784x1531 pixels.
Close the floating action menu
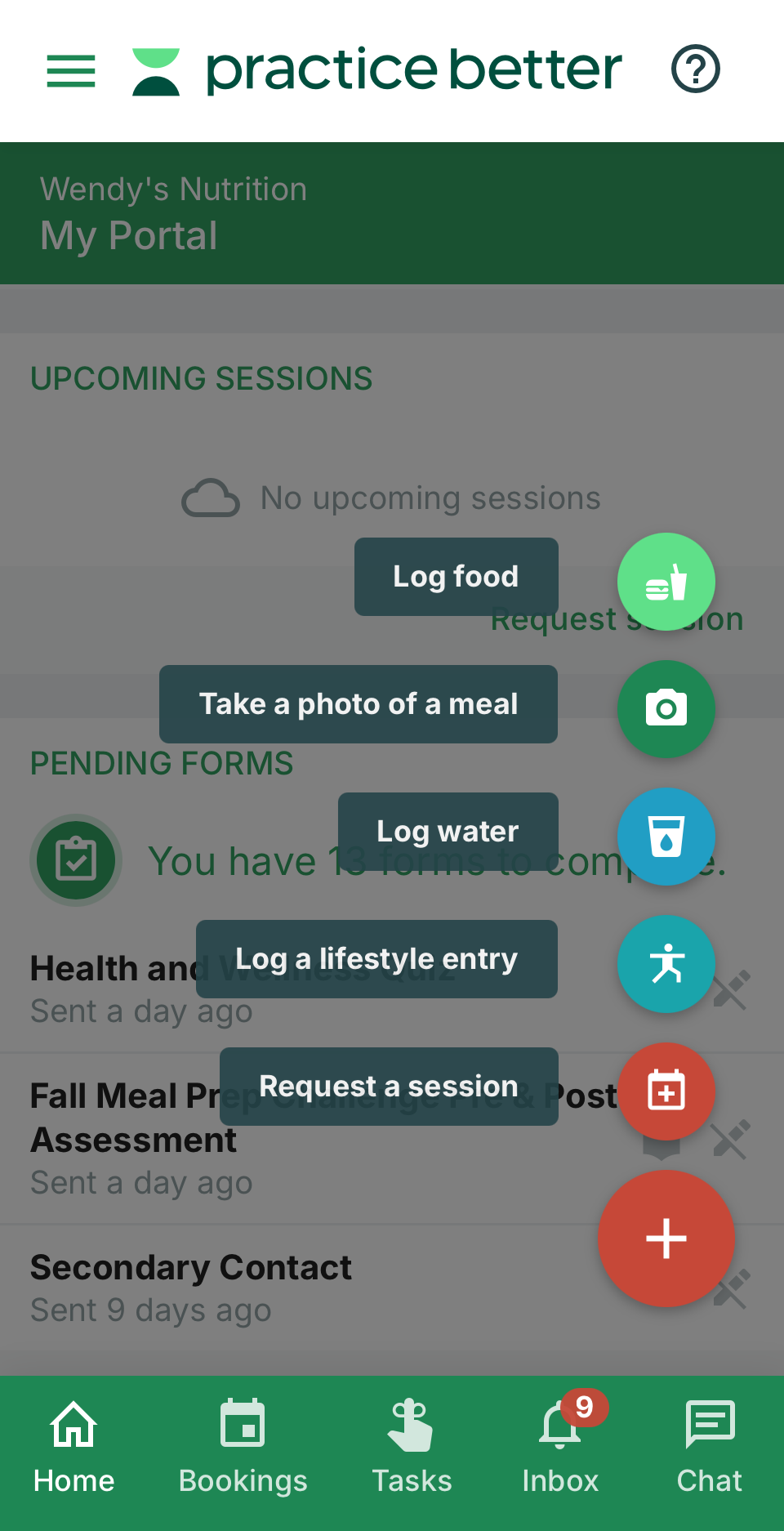coord(666,1238)
